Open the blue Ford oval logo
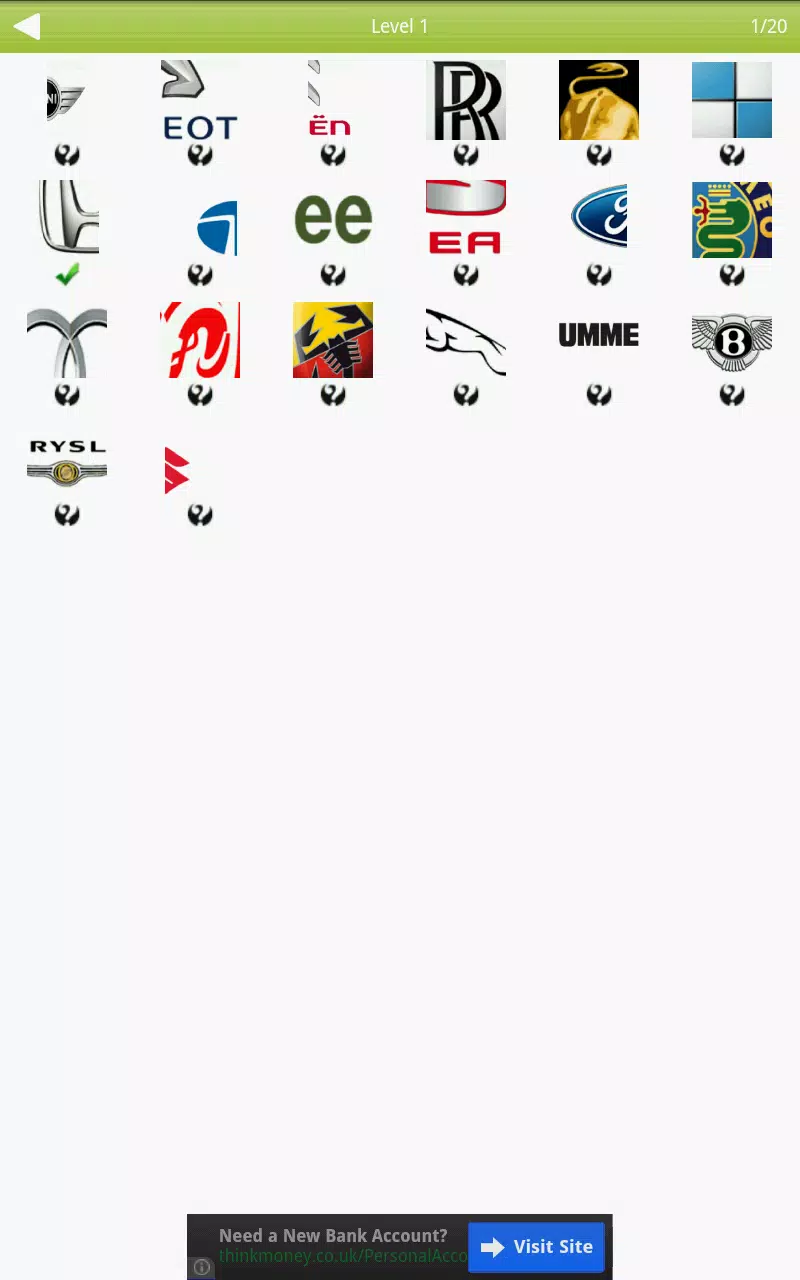 (x=598, y=219)
